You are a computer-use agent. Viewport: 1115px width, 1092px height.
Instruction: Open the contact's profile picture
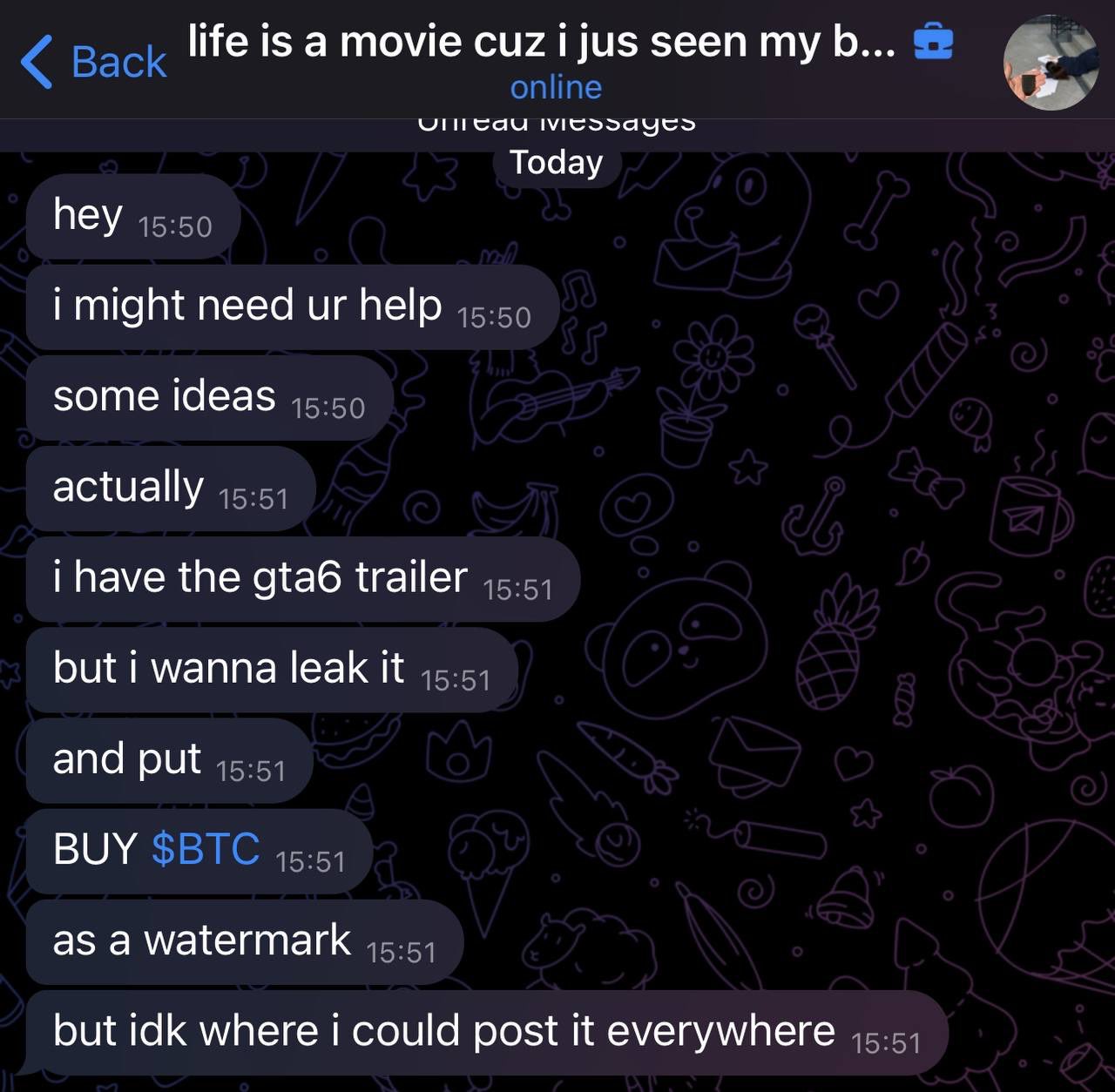pyautogui.click(x=1050, y=62)
